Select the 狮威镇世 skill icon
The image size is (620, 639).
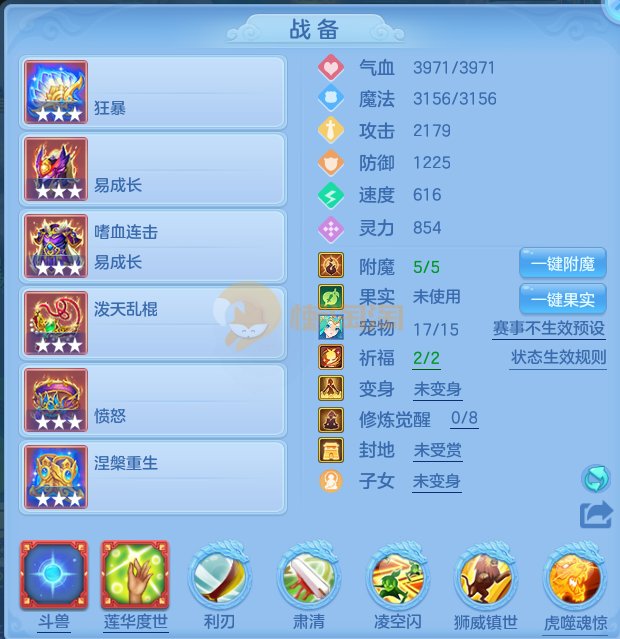(x=486, y=577)
